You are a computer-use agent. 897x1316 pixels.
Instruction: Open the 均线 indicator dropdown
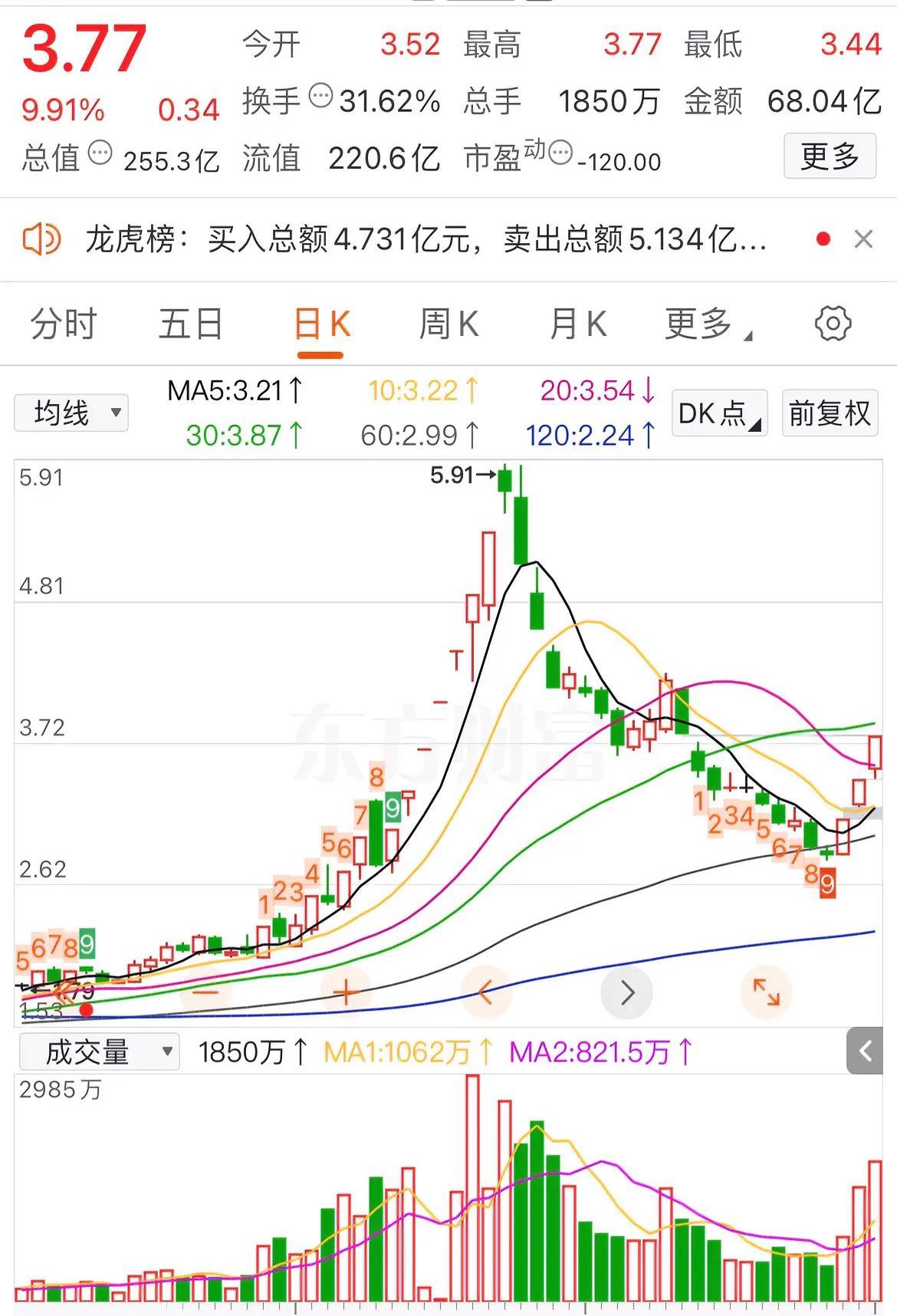click(71, 413)
